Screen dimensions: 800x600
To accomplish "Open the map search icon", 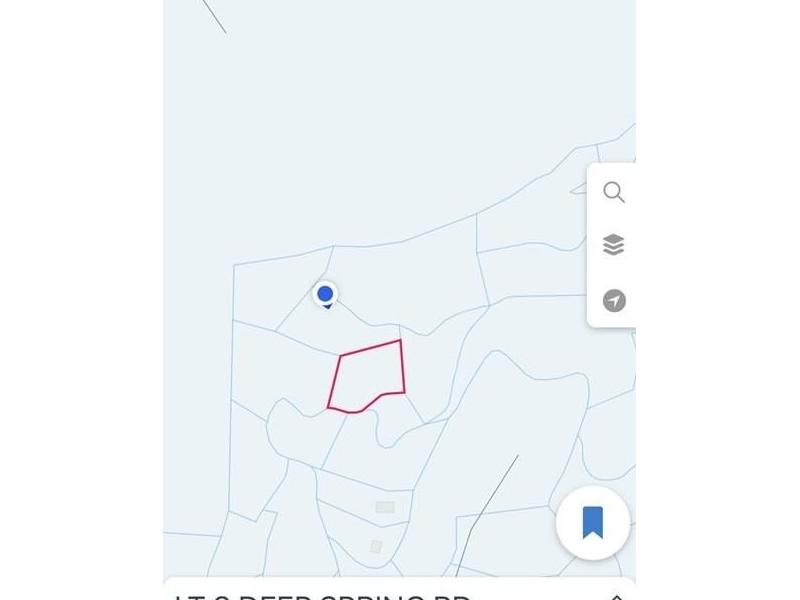I will (613, 193).
